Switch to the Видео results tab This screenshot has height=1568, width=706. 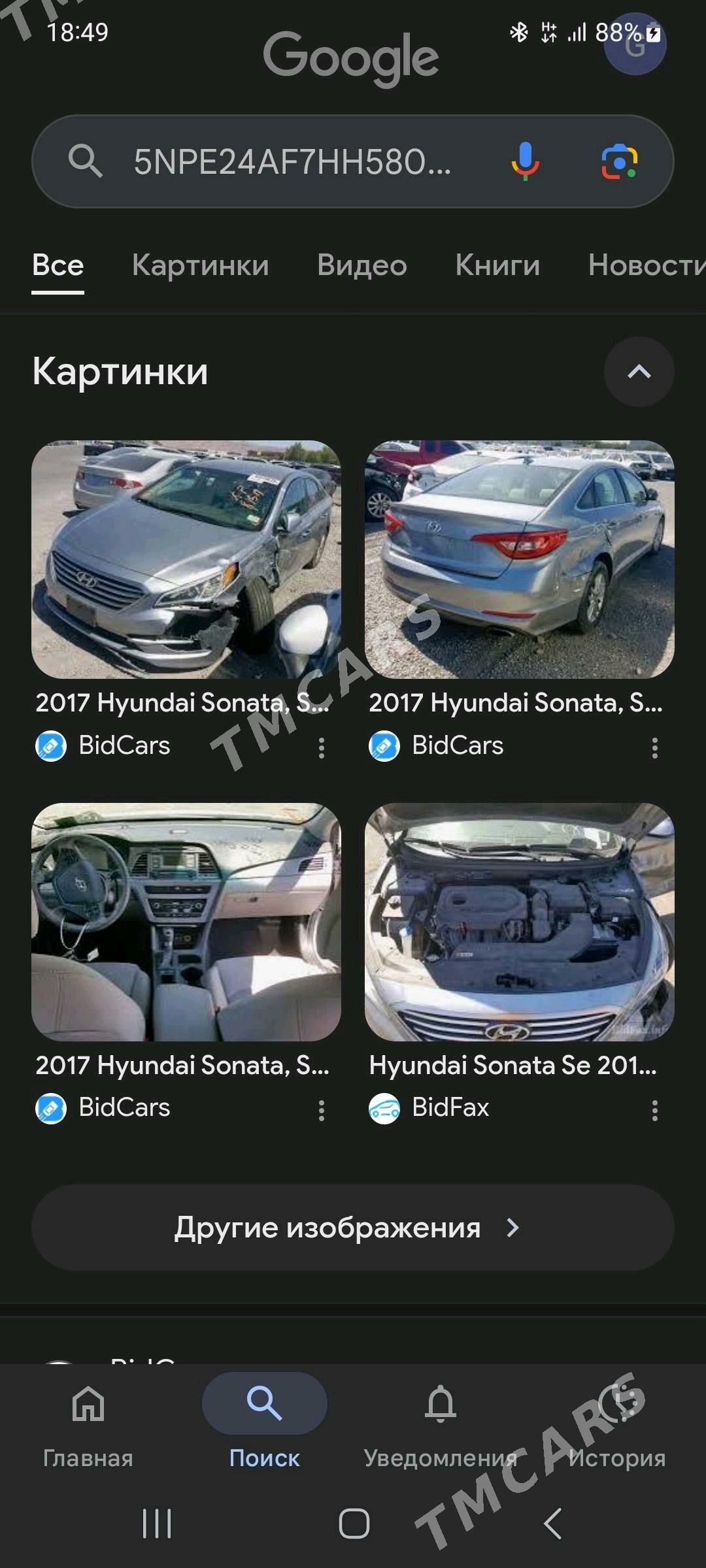(362, 265)
